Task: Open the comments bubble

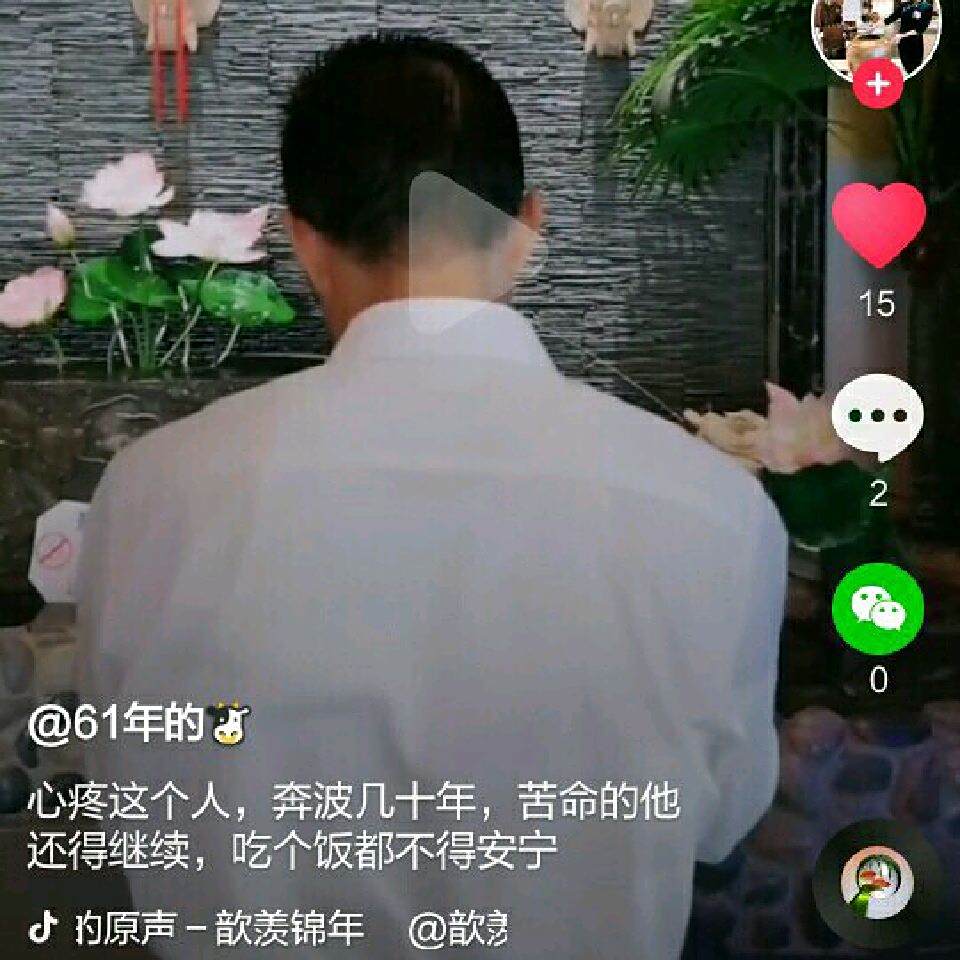Action: click(x=877, y=417)
